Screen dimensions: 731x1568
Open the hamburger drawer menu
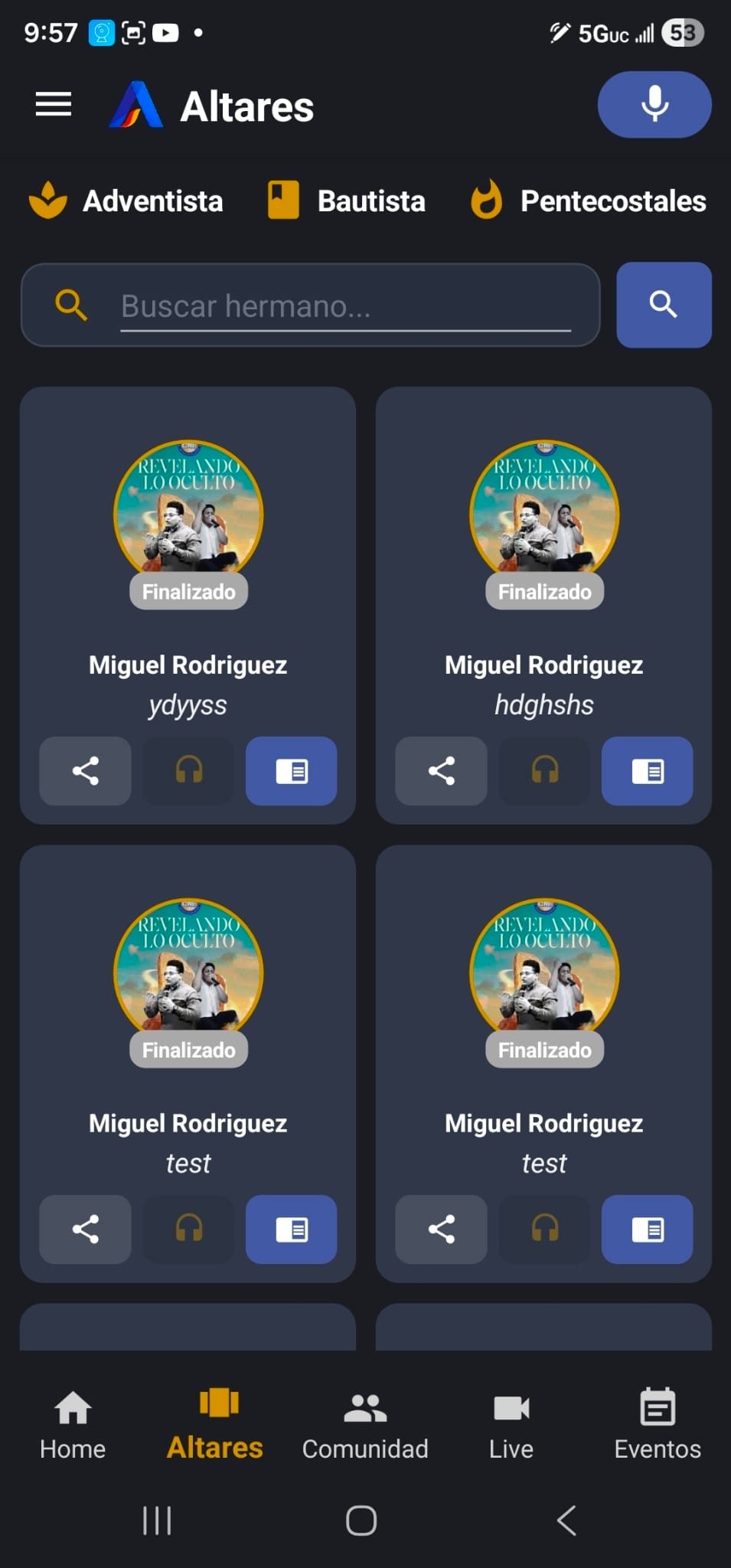pos(54,105)
